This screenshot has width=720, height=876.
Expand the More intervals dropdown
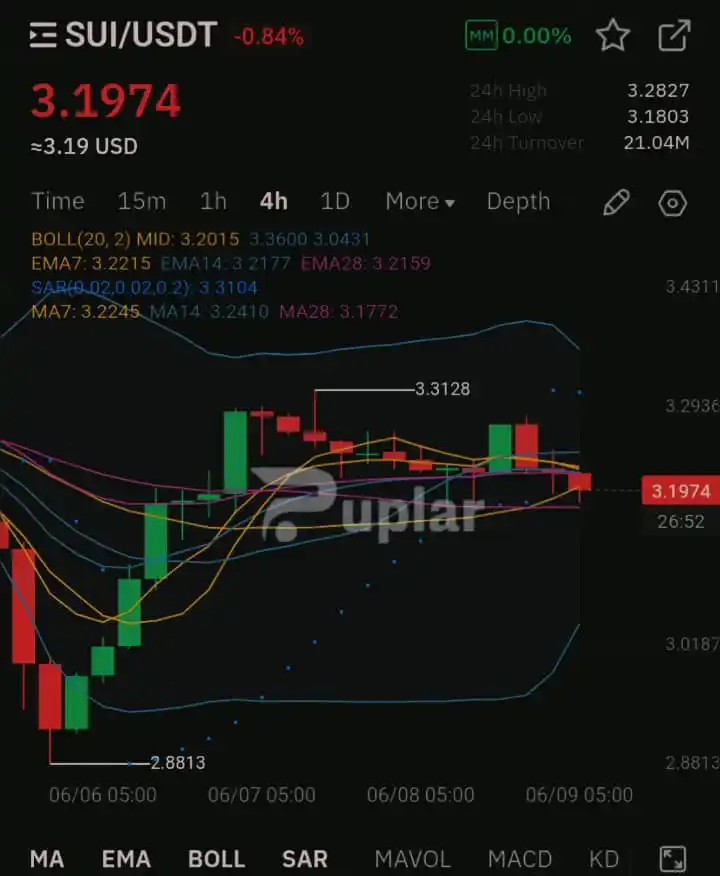tap(419, 201)
